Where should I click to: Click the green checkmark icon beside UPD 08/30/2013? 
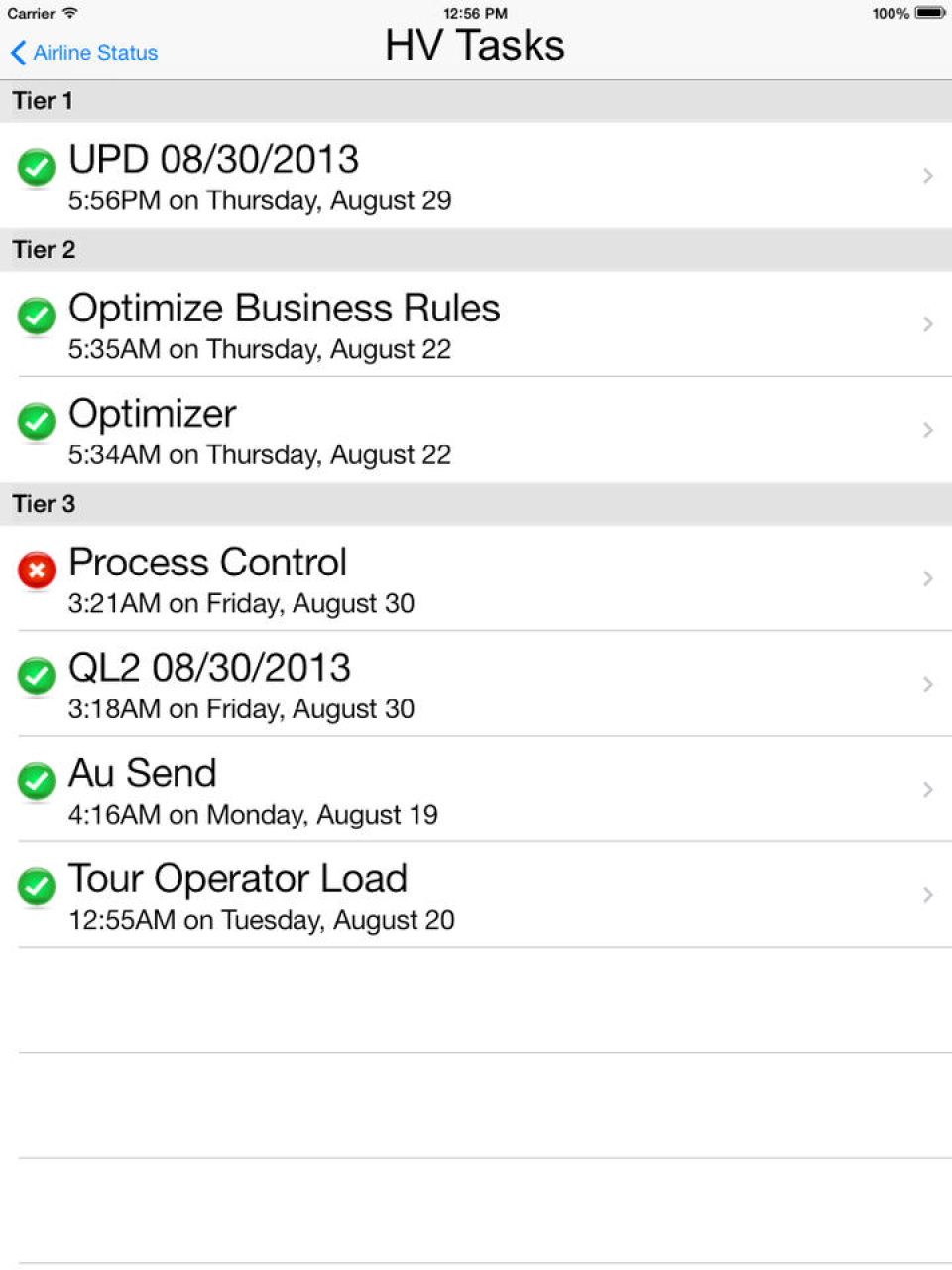[x=36, y=167]
